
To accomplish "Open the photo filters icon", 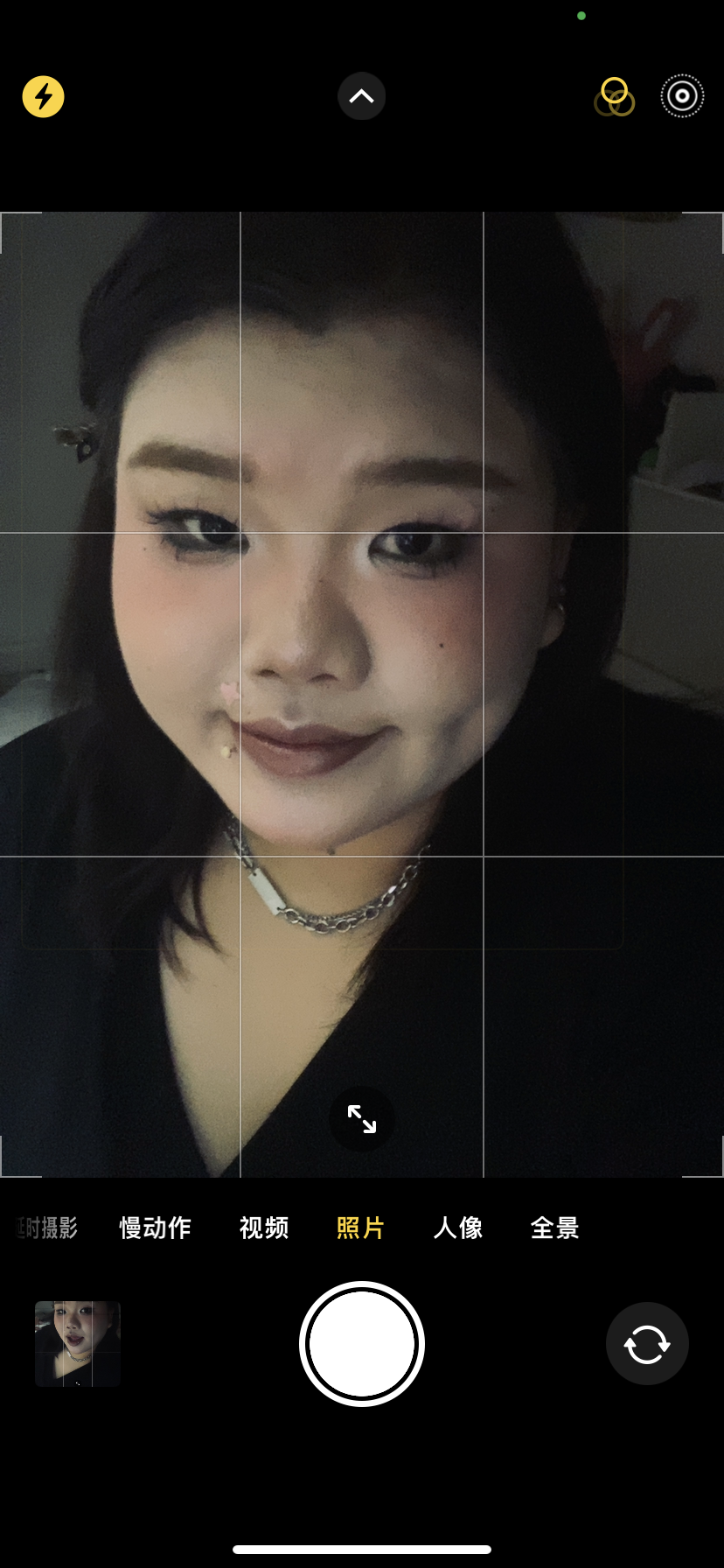I will (615, 97).
